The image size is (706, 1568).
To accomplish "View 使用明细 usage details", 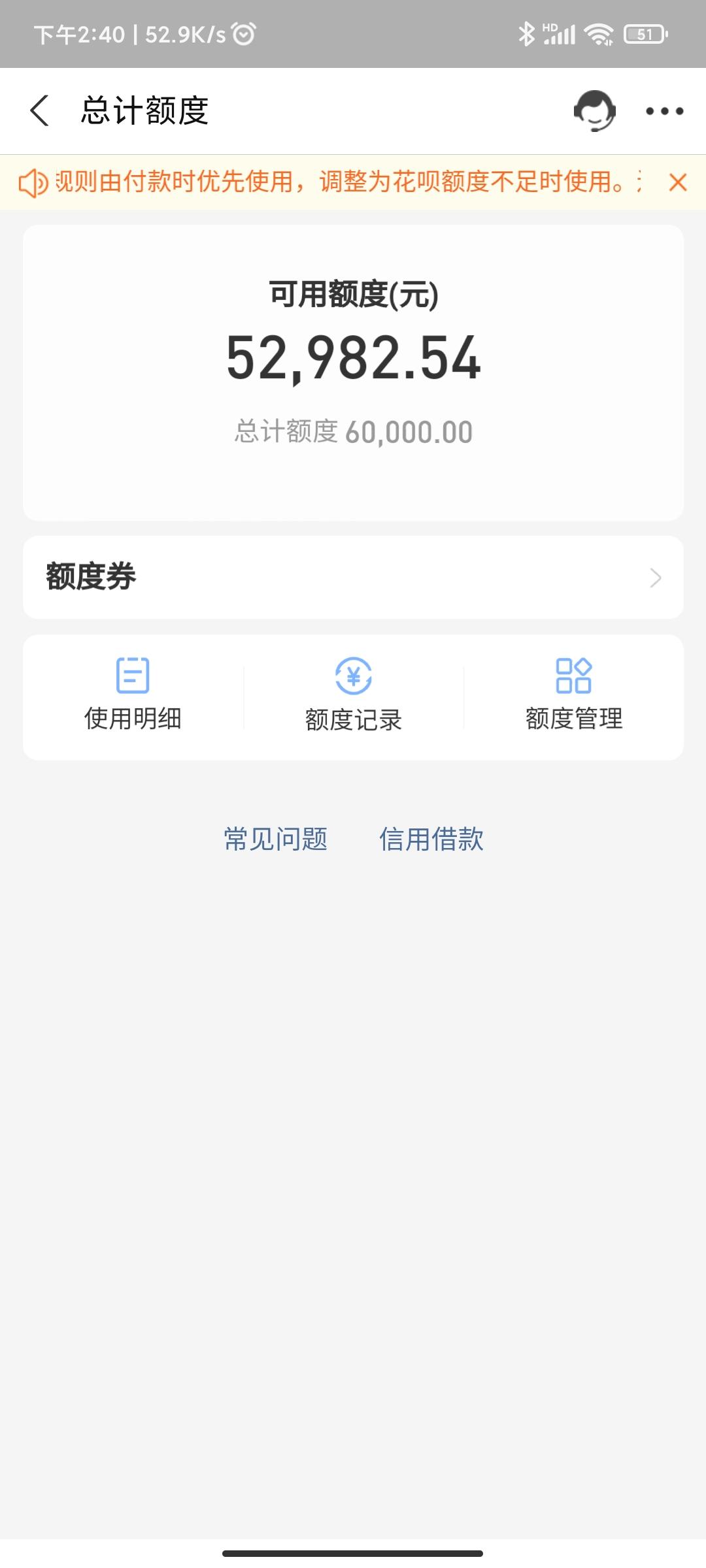I will pyautogui.click(x=133, y=695).
